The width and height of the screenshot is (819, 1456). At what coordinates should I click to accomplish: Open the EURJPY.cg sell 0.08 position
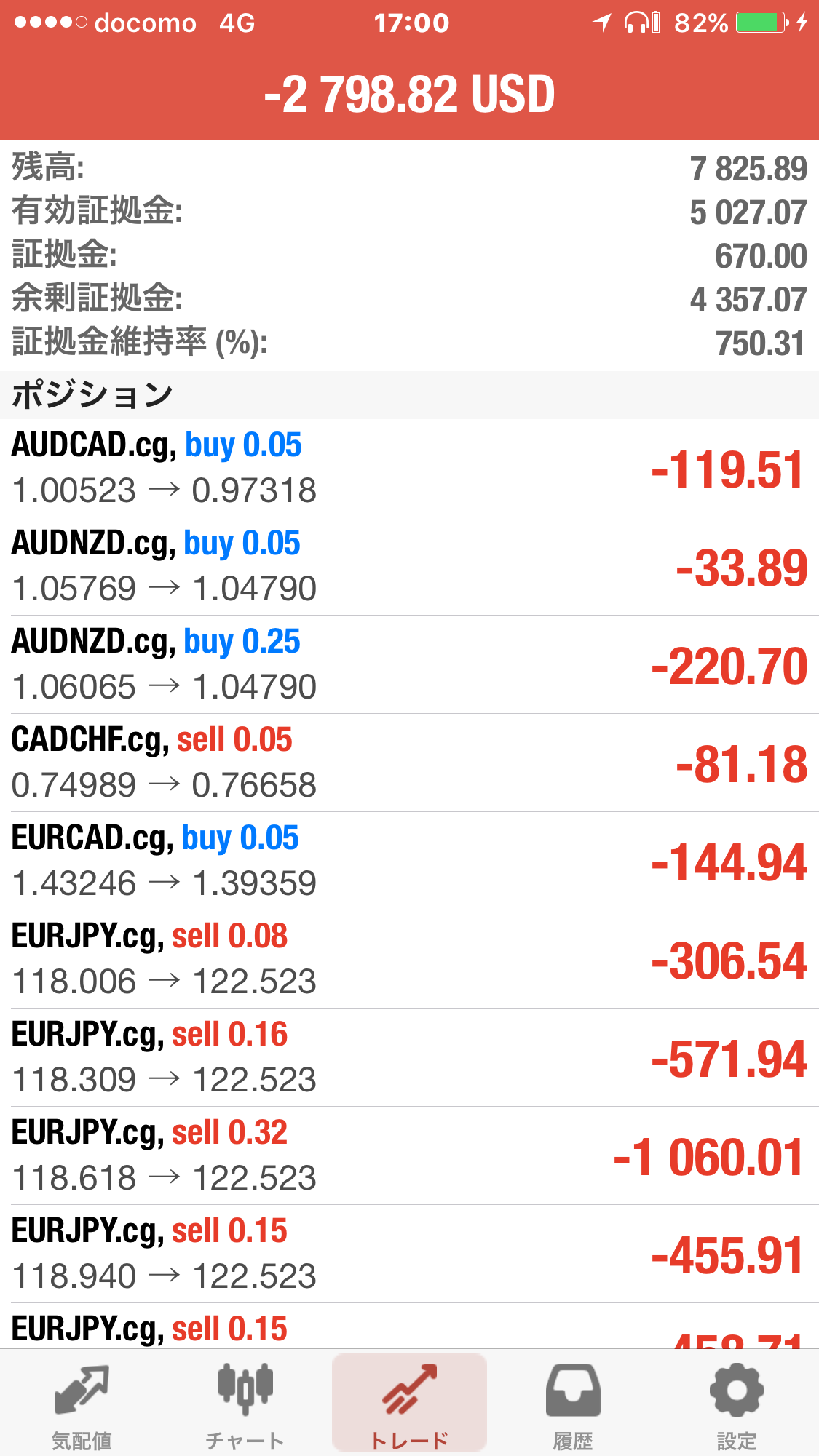point(409,959)
